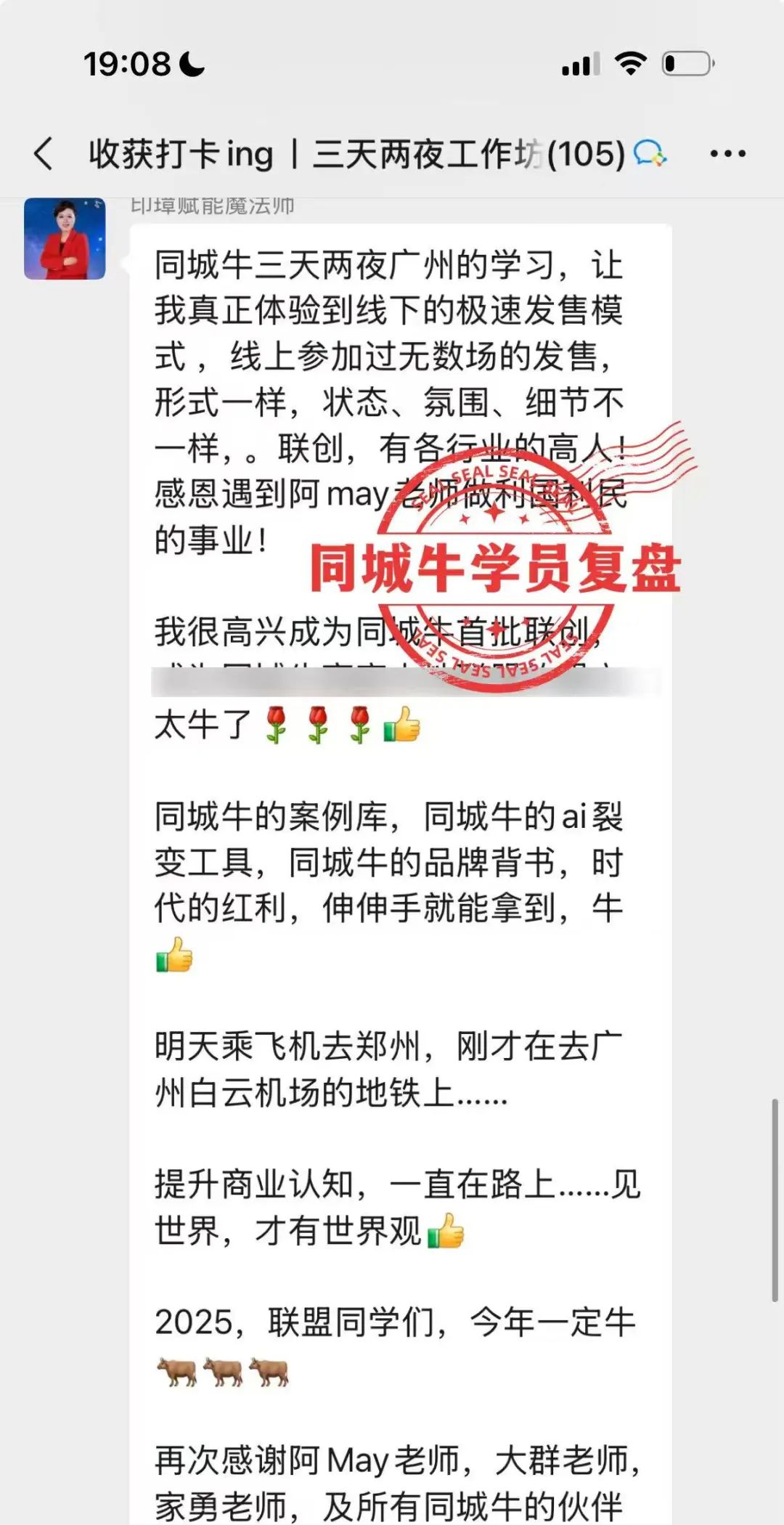Go back from the group chat
The image size is (784, 1525).
pyautogui.click(x=44, y=154)
